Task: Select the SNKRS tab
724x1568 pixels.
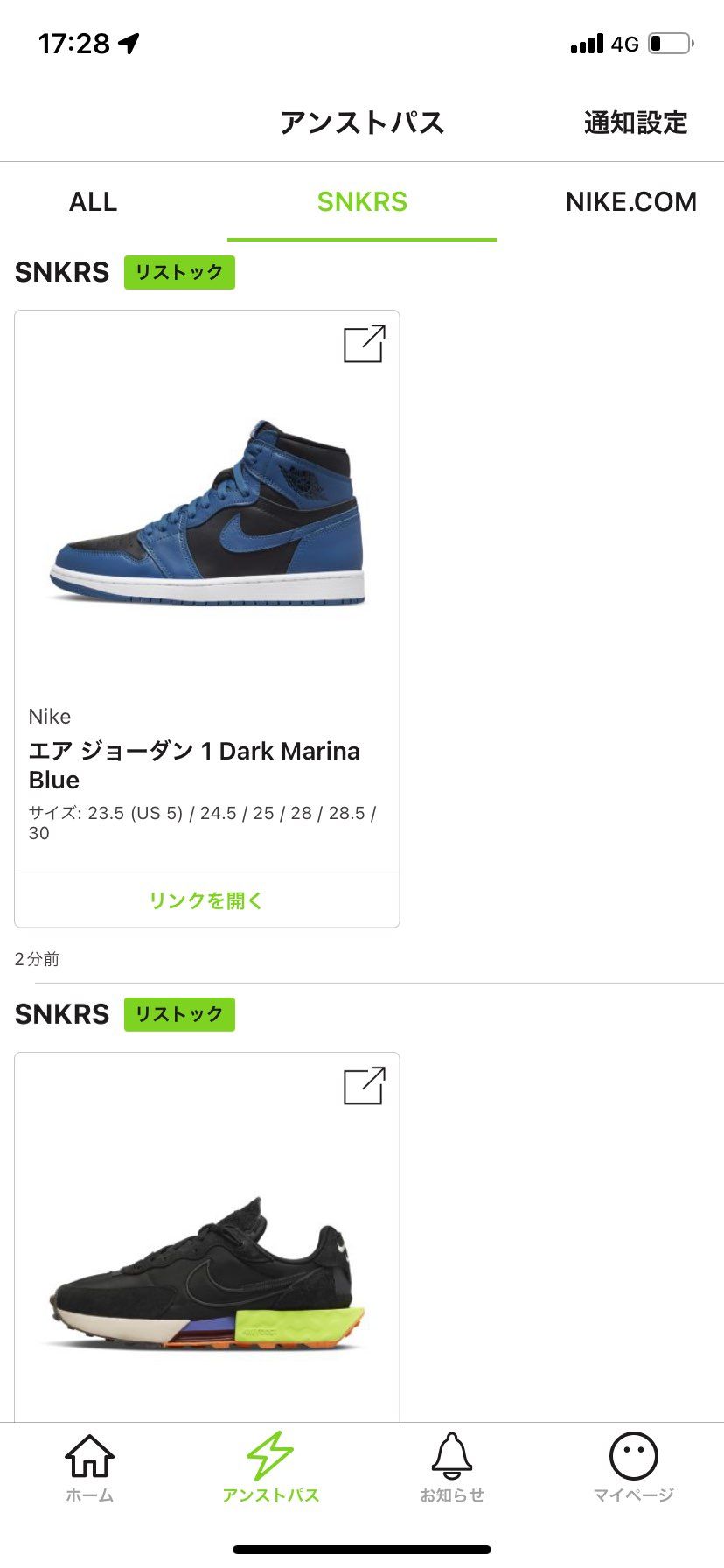Action: click(x=362, y=202)
